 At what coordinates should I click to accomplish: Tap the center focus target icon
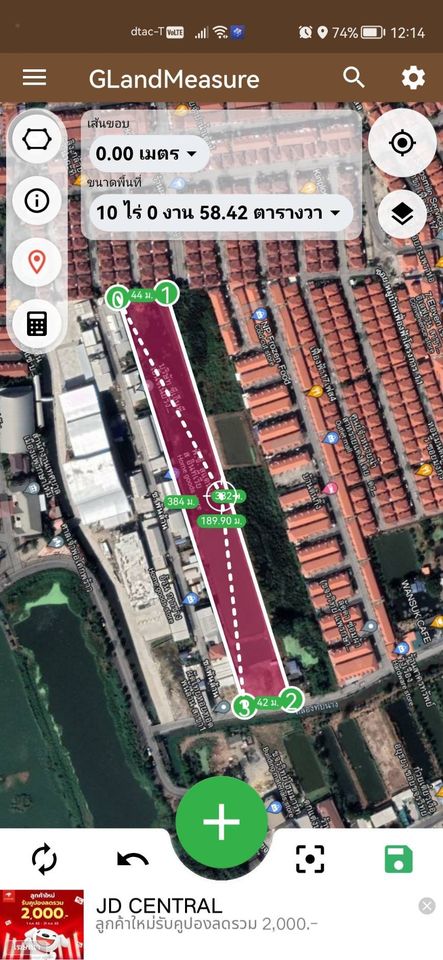310,859
